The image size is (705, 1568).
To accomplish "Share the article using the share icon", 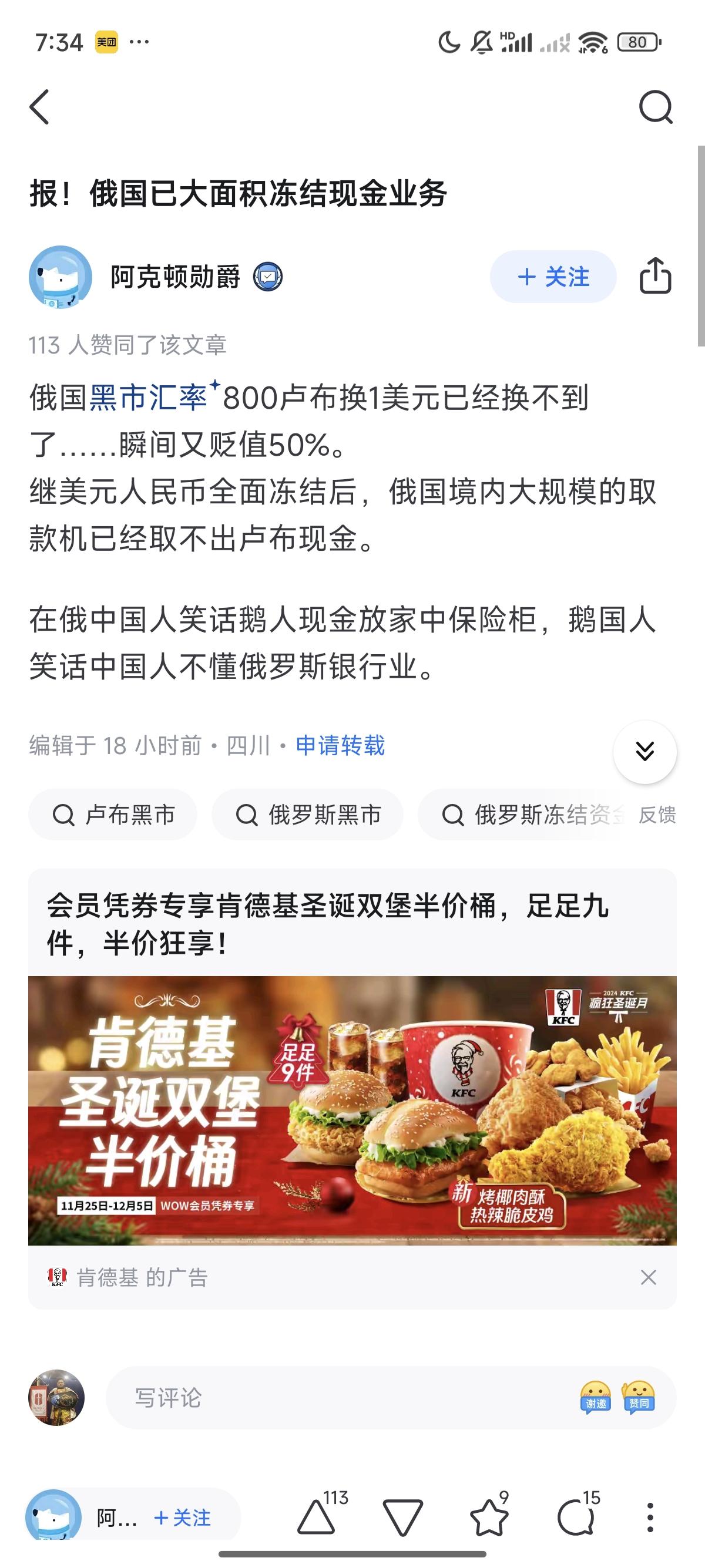I will point(654,277).
